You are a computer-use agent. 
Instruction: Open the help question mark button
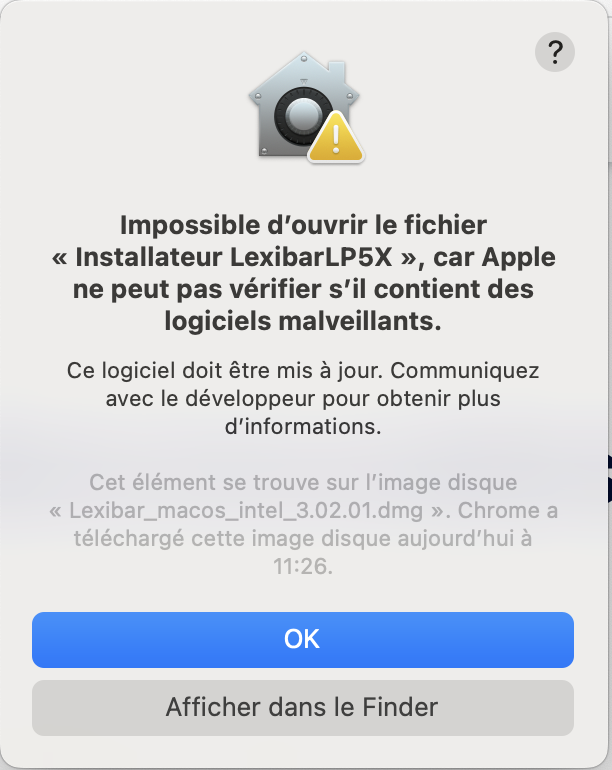555,51
